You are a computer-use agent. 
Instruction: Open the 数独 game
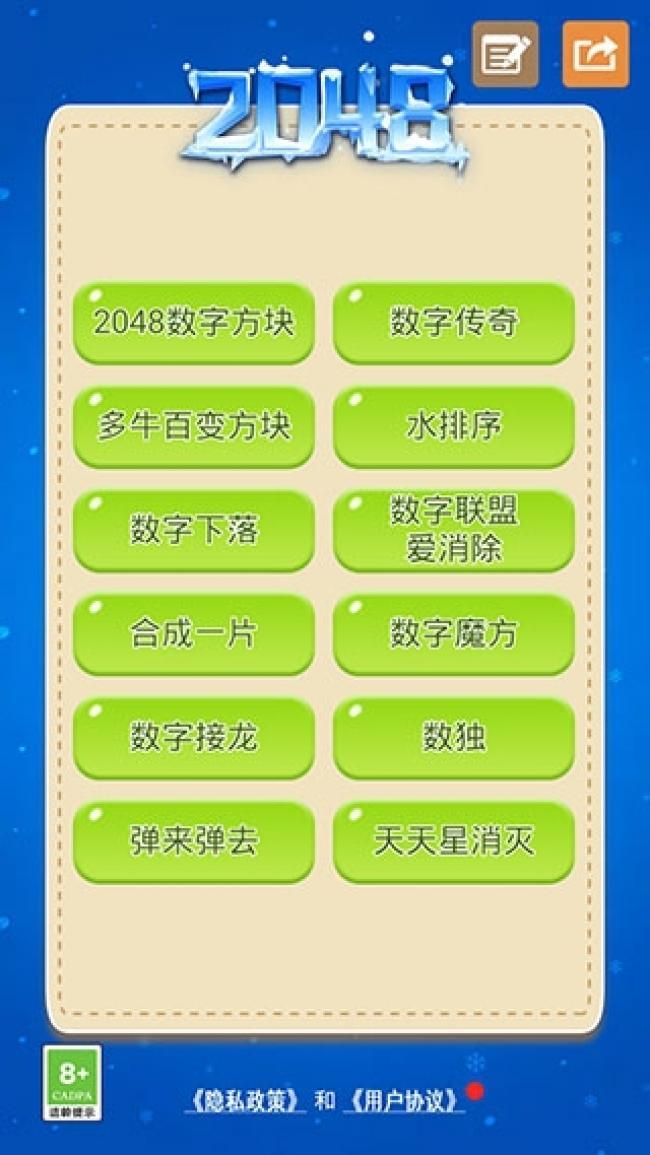click(x=454, y=739)
